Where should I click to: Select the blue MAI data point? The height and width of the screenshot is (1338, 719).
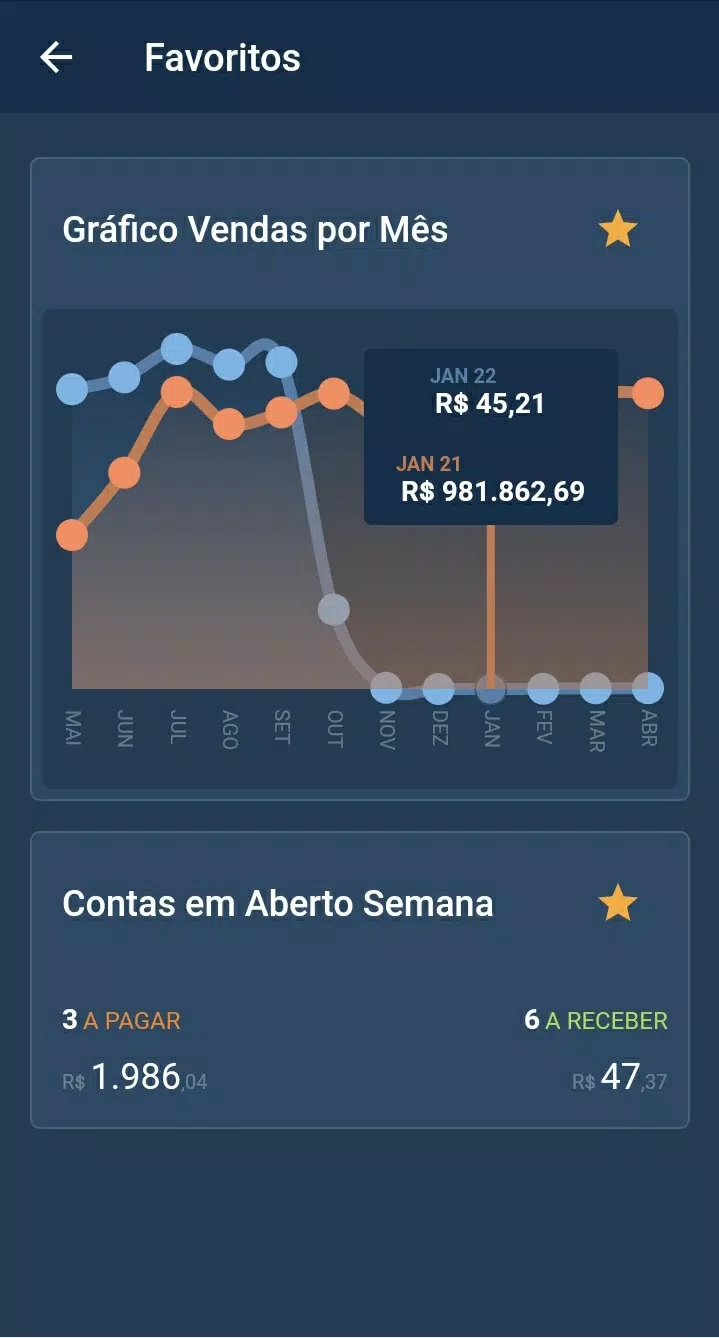[x=72, y=389]
